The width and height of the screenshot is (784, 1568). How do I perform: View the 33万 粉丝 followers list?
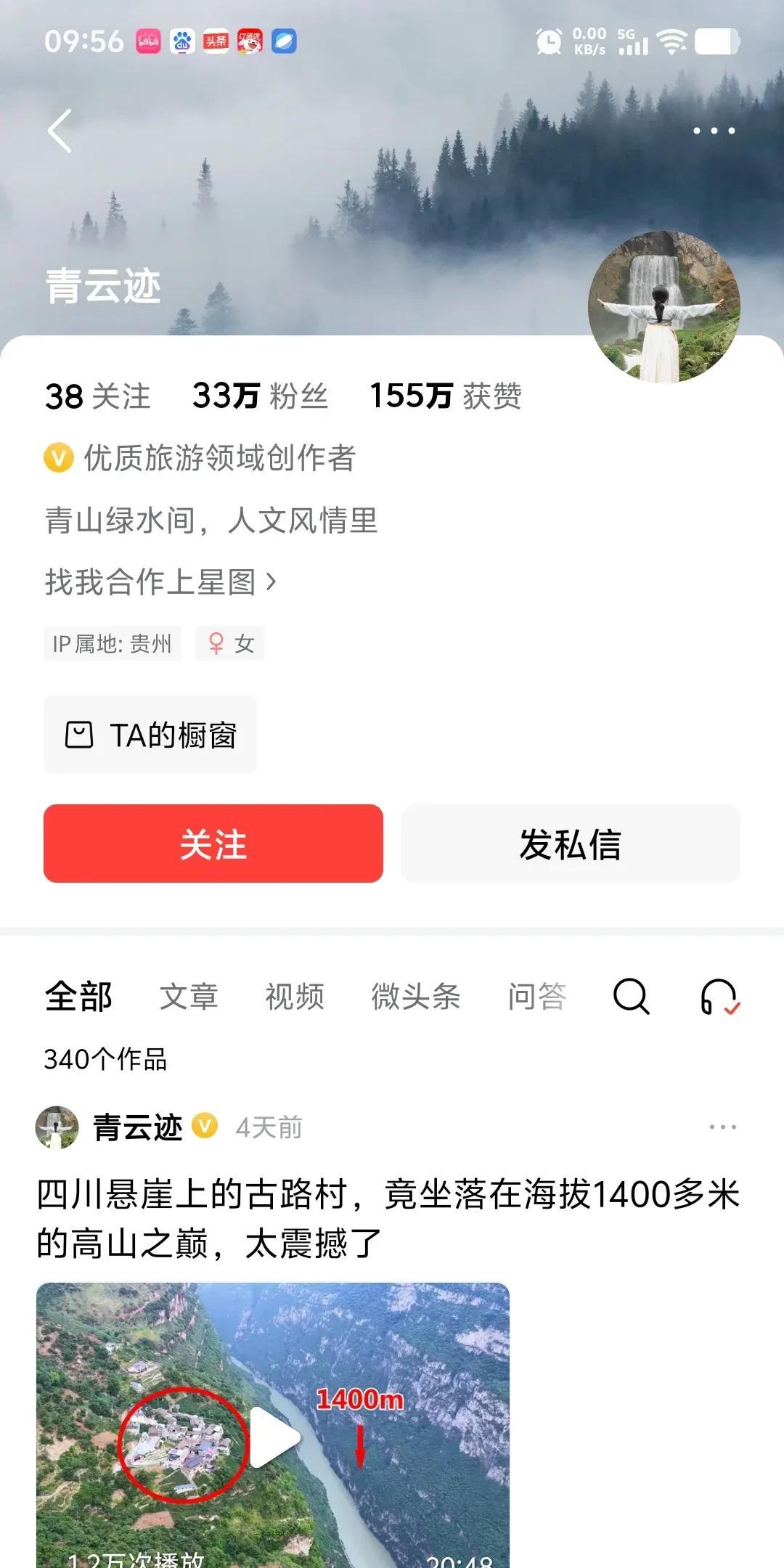pos(260,396)
